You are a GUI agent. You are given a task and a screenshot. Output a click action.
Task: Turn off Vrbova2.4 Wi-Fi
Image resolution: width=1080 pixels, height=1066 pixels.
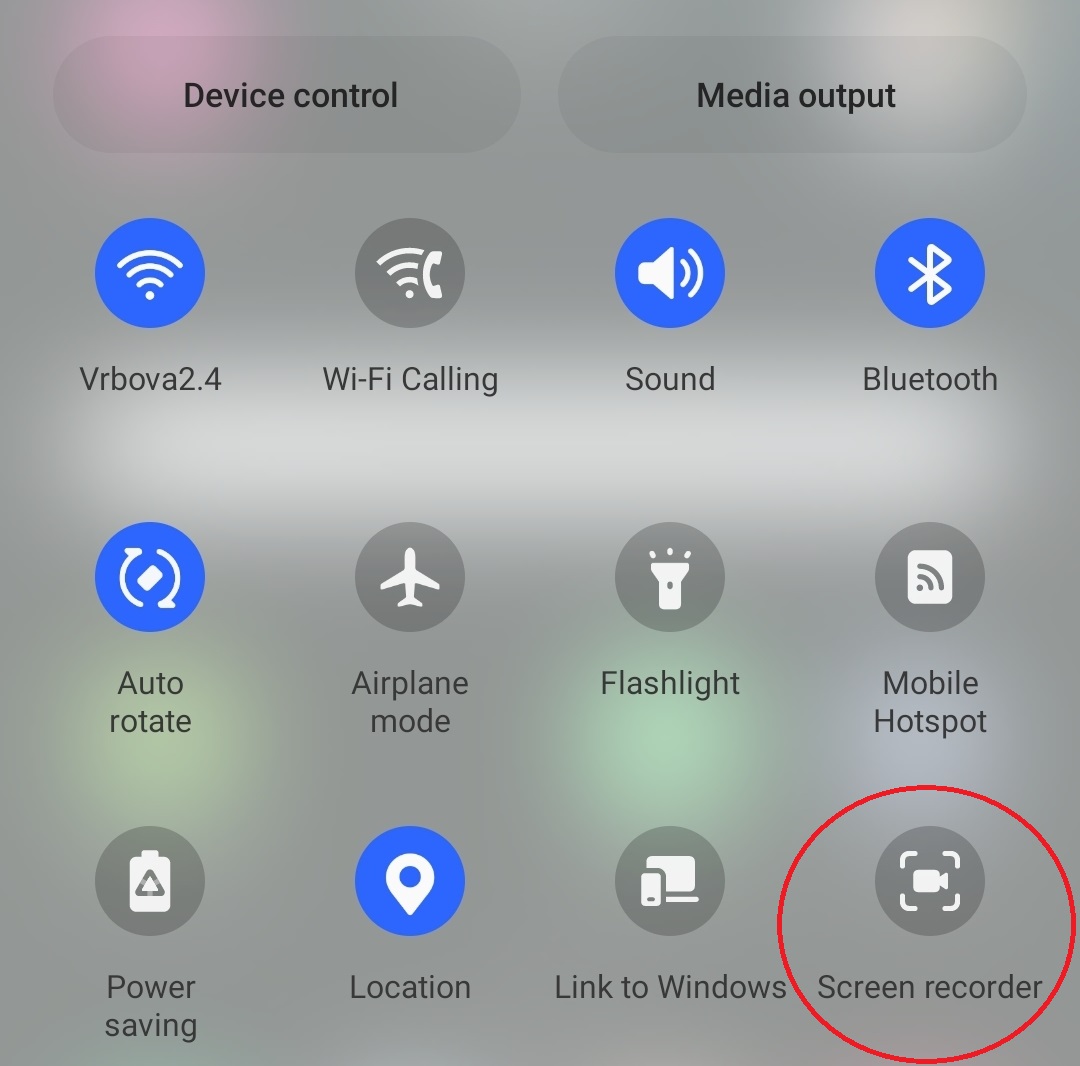[150, 273]
